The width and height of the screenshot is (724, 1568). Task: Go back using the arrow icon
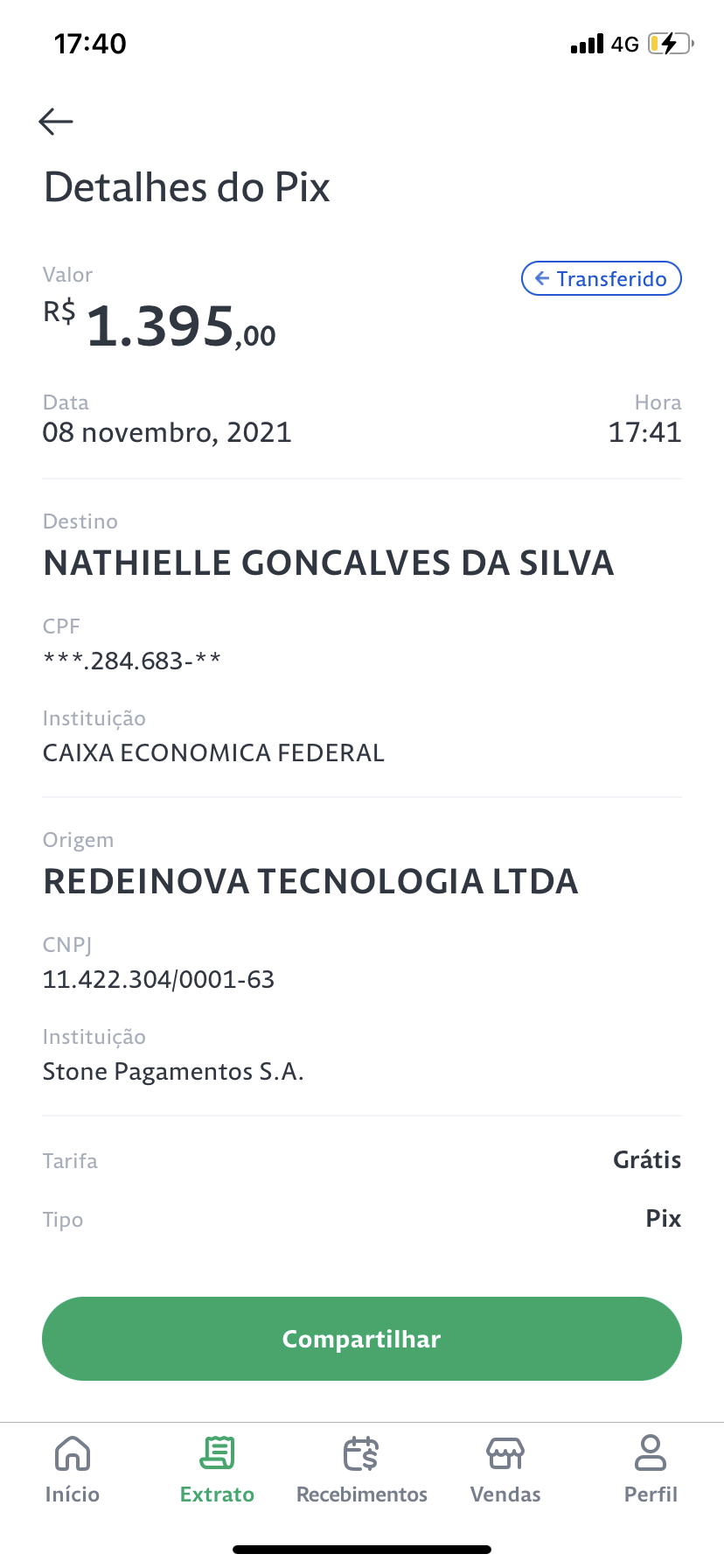tap(56, 121)
